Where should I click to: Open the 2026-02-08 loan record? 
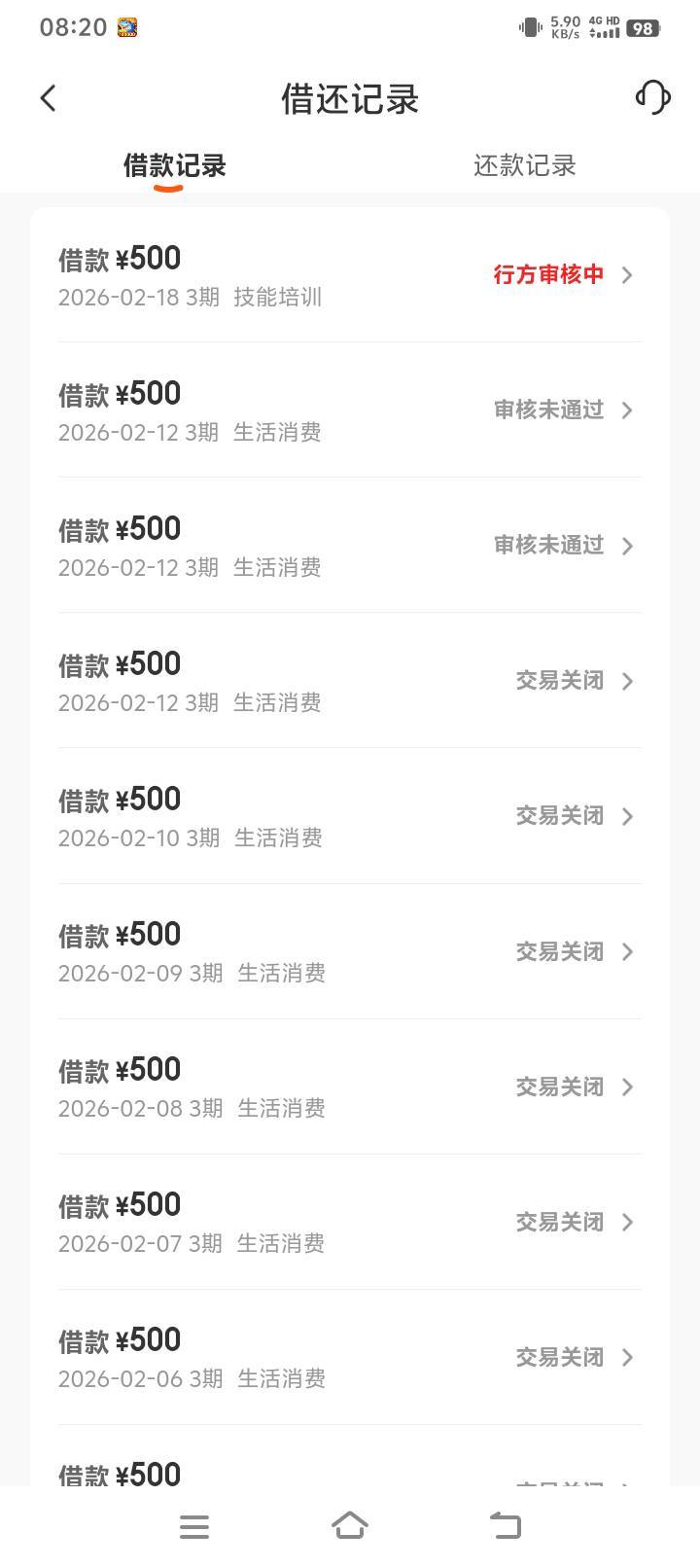point(350,1087)
